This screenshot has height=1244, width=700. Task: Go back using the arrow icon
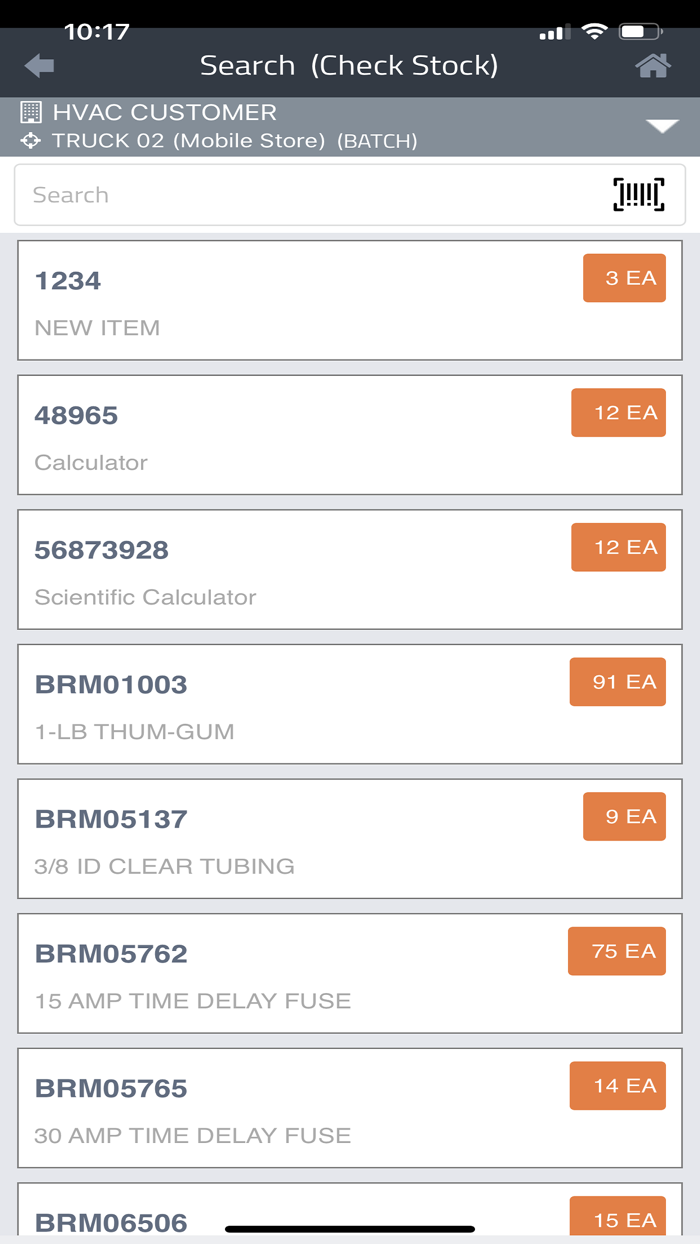coord(40,67)
